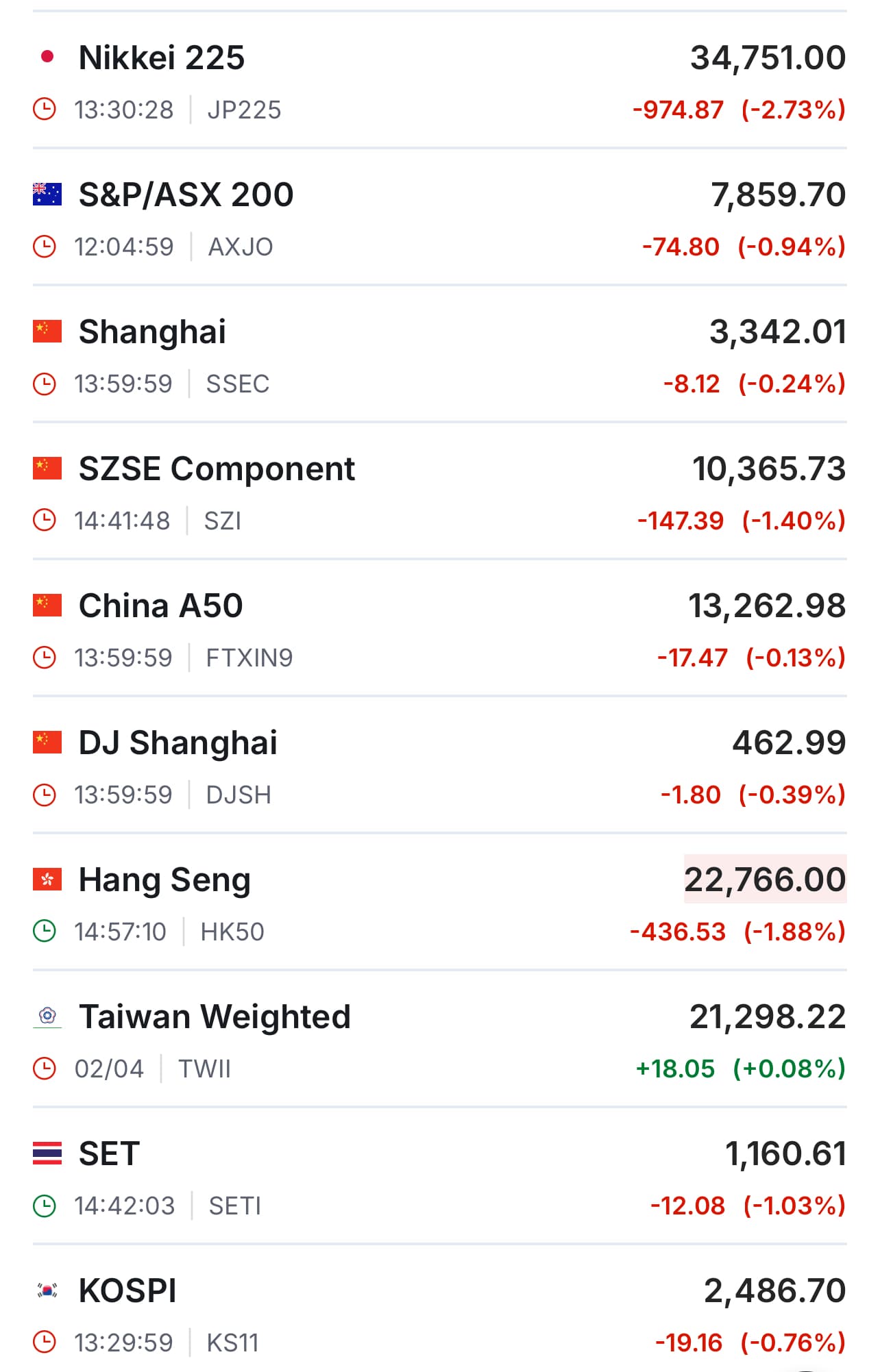
Task: Open the KOSPI index details
Action: [x=127, y=1291]
